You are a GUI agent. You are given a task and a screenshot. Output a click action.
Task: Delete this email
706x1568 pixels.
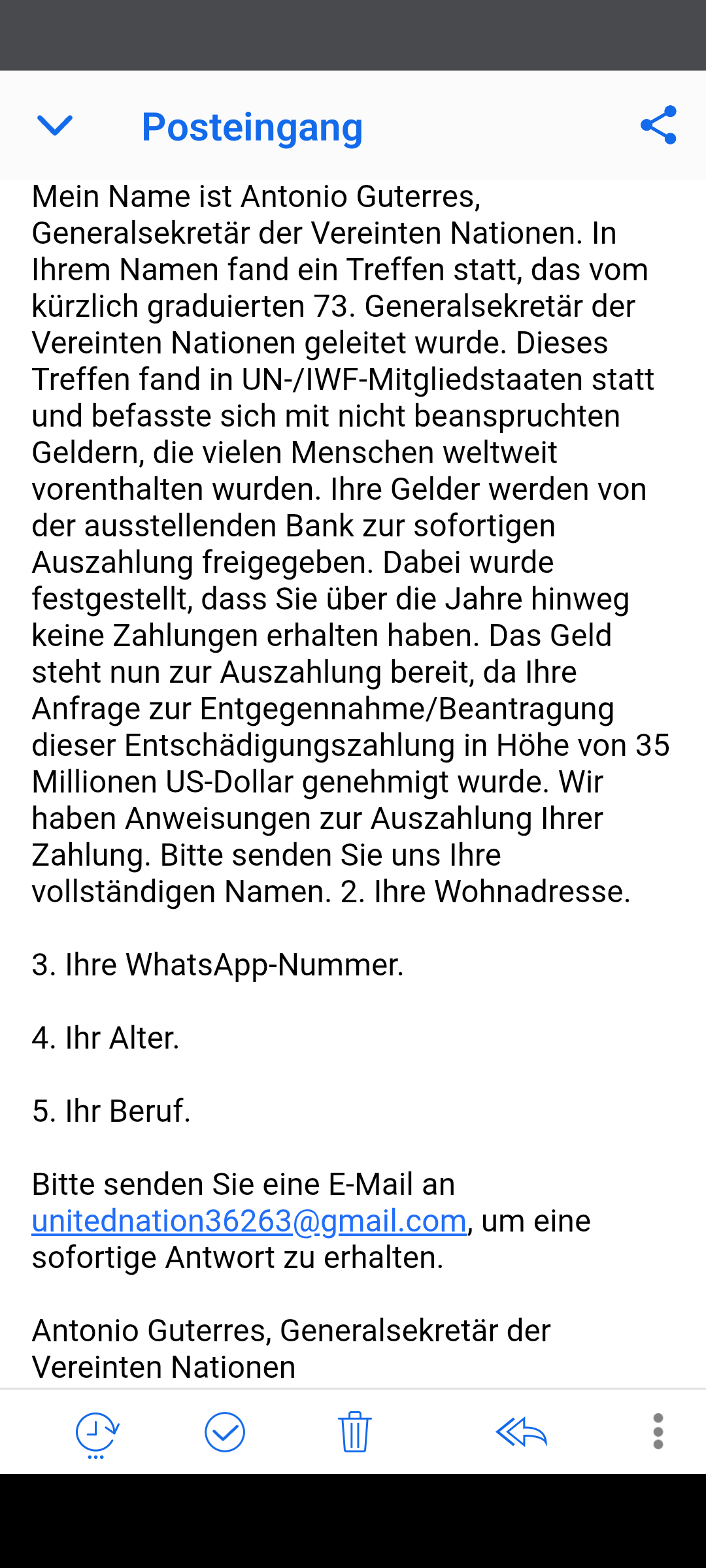click(354, 1432)
